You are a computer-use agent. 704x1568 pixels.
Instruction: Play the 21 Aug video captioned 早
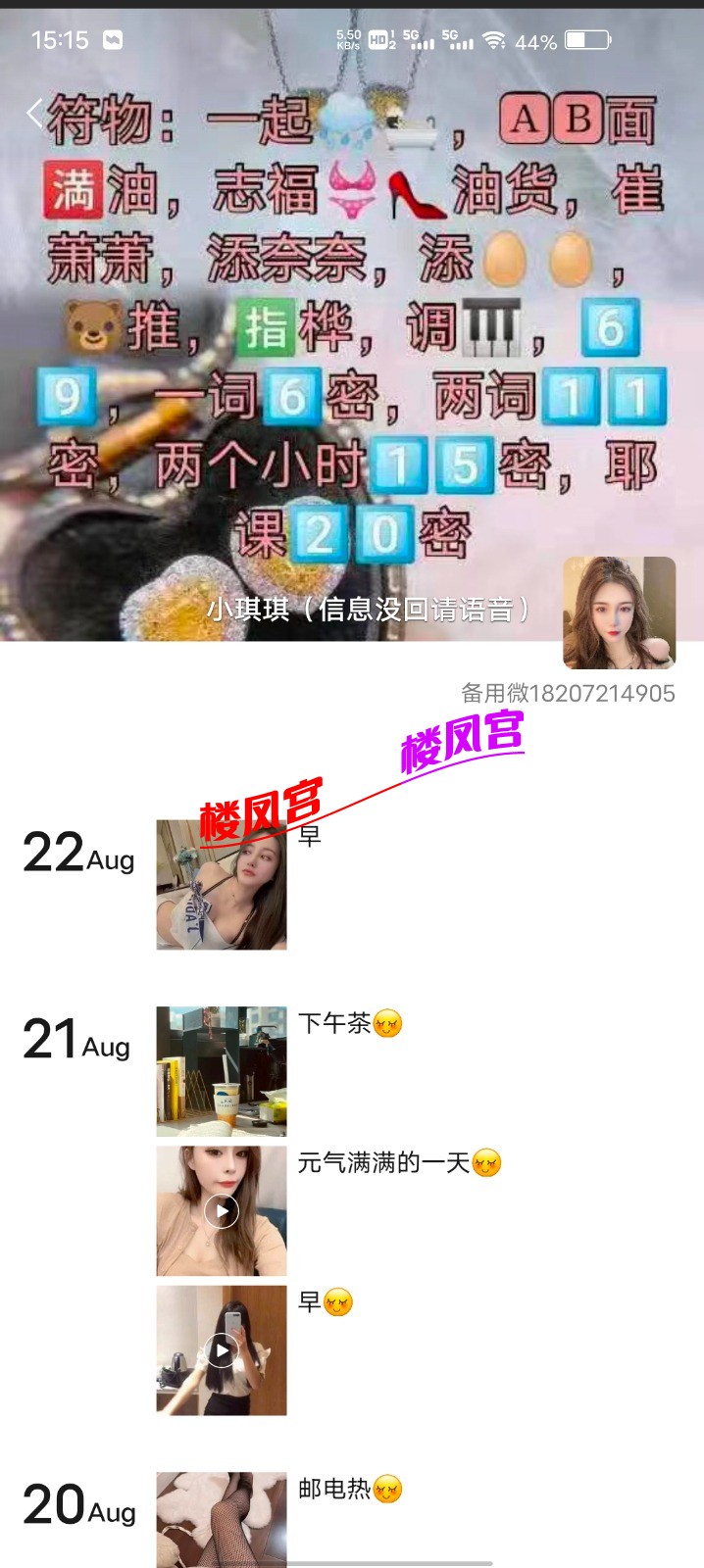click(222, 1350)
